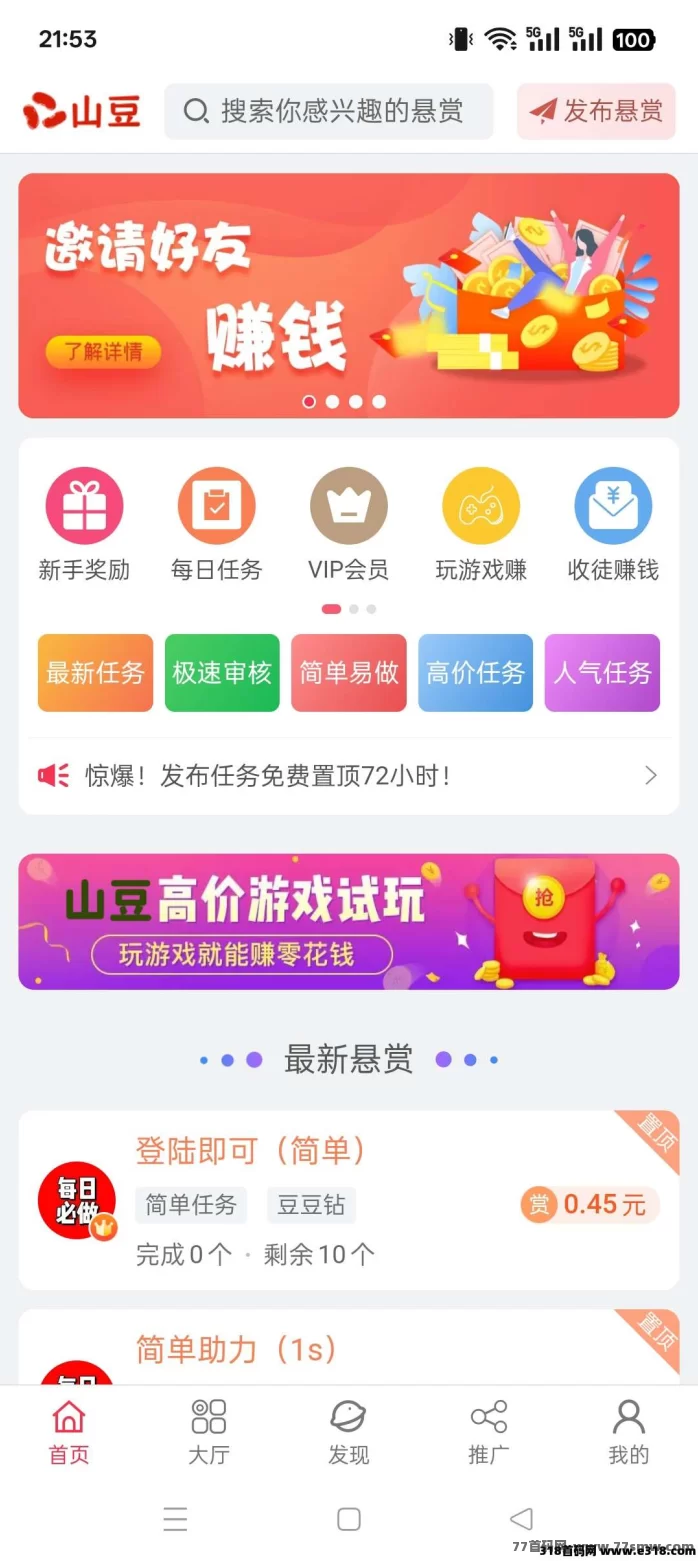The width and height of the screenshot is (698, 1561).
Task: Tap 了解详情 on the invite banner
Action: click(103, 352)
